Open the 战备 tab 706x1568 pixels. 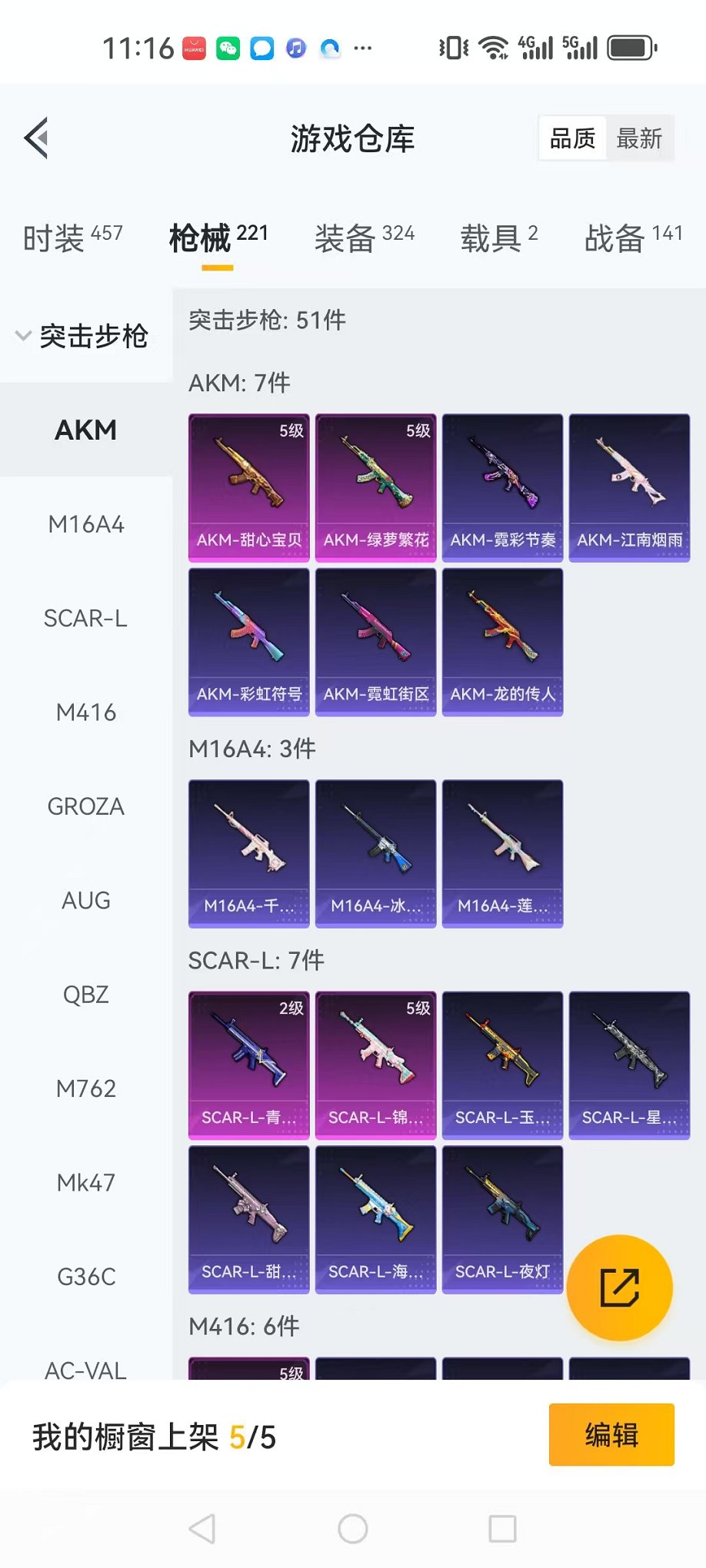click(x=632, y=238)
